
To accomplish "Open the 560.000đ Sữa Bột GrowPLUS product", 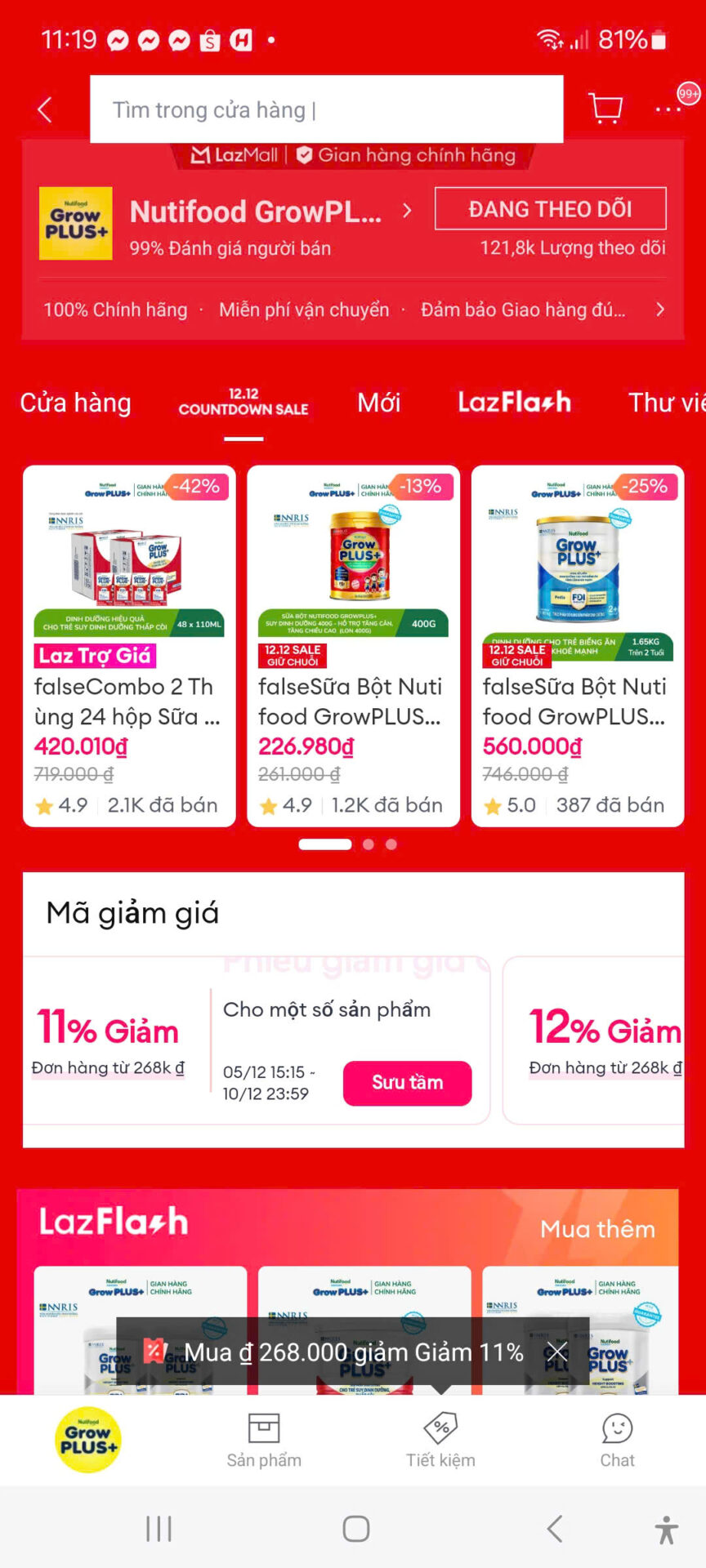I will (x=577, y=645).
